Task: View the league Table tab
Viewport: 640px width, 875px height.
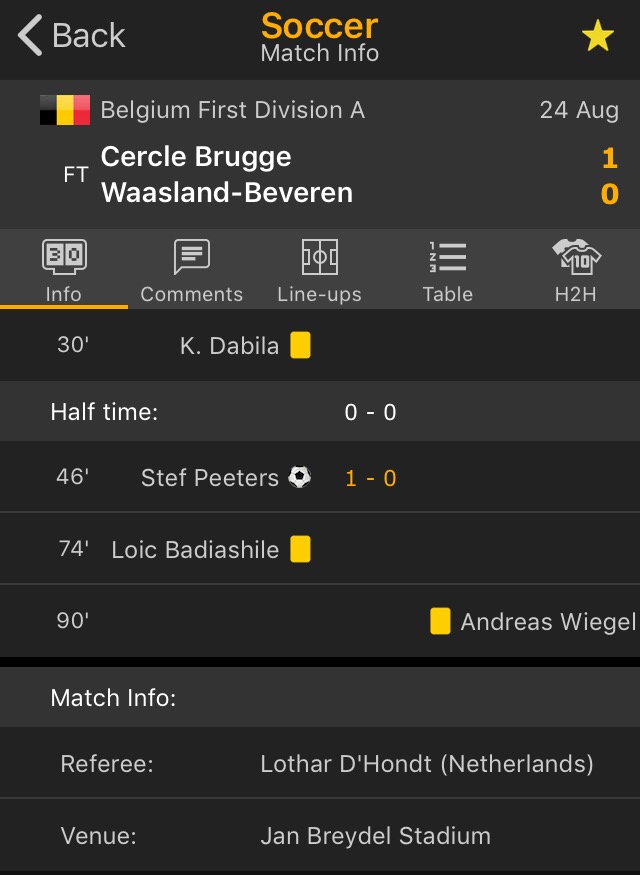Action: pos(447,270)
